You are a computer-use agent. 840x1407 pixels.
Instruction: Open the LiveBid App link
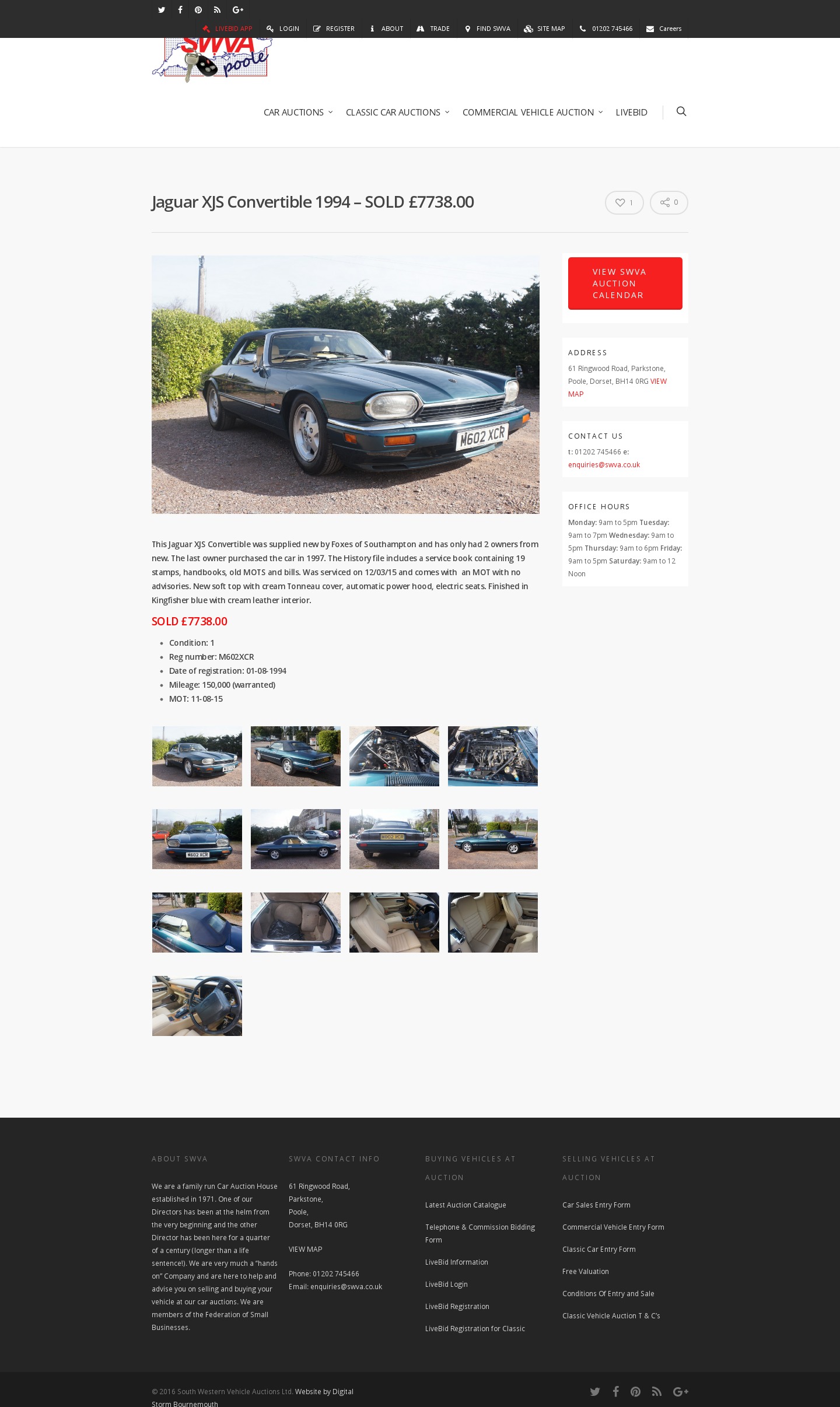(x=228, y=29)
